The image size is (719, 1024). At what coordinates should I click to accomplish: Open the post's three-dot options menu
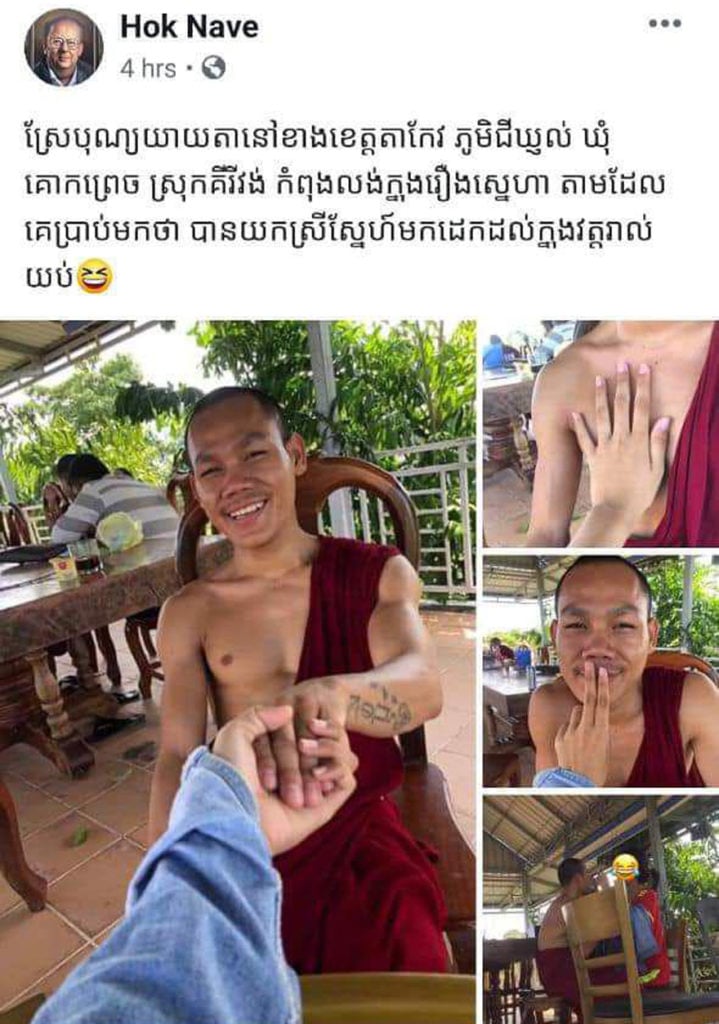point(664,24)
